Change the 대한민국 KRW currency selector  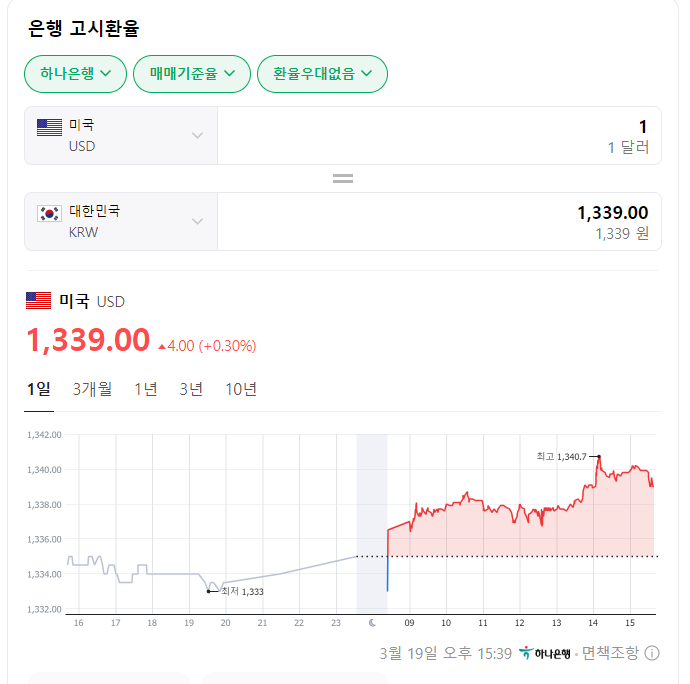[120, 222]
